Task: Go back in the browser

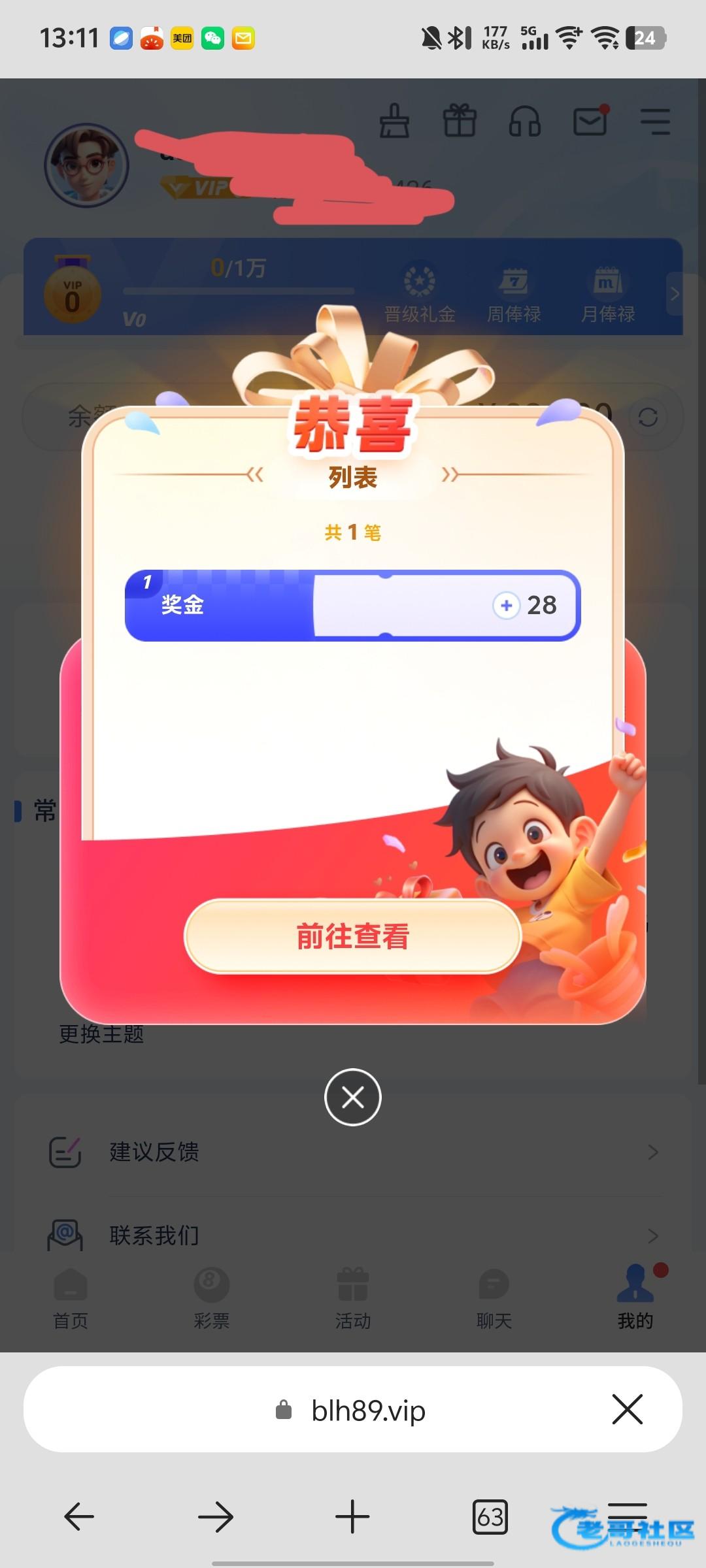Action: [x=79, y=1516]
